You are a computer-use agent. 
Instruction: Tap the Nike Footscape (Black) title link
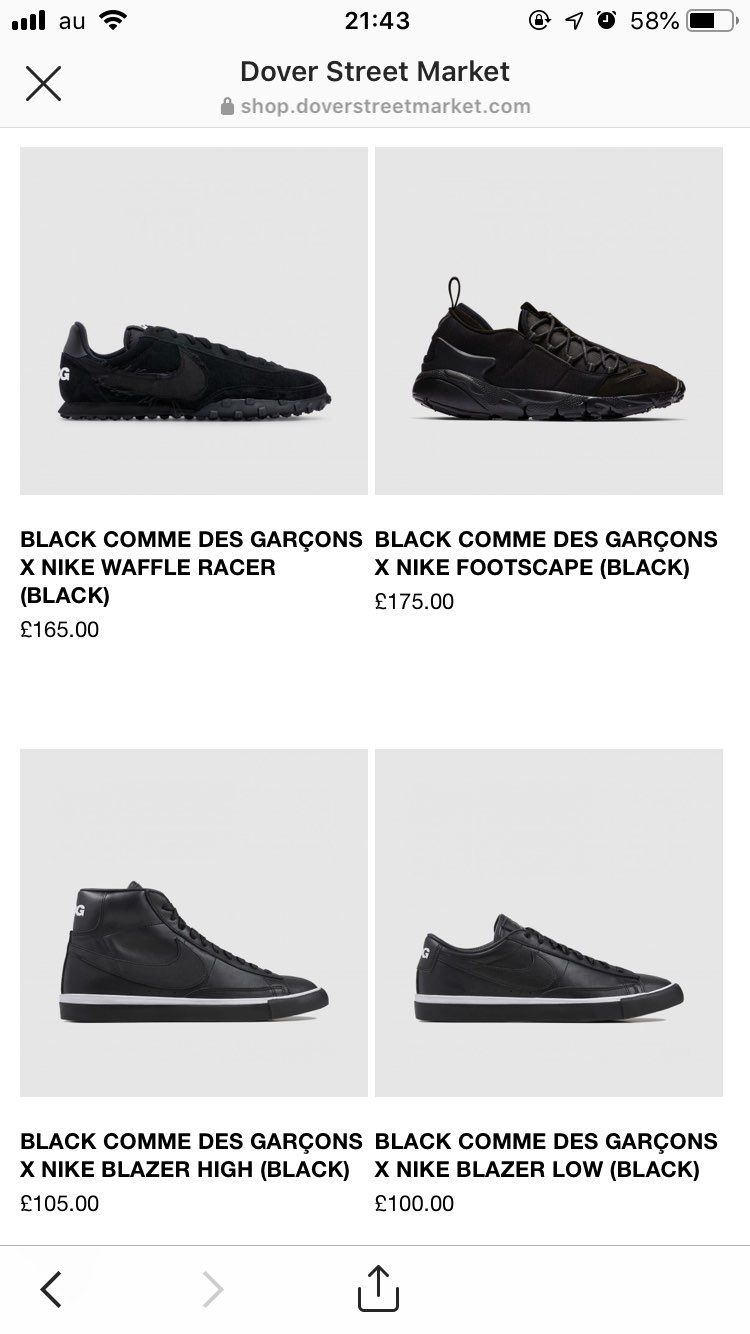coord(546,553)
